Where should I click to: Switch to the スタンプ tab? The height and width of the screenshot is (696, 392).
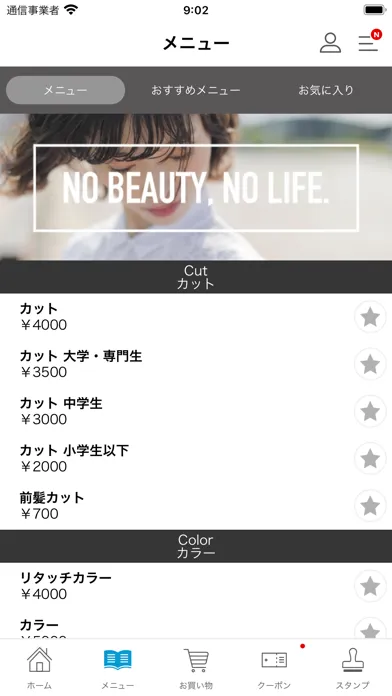352,668
